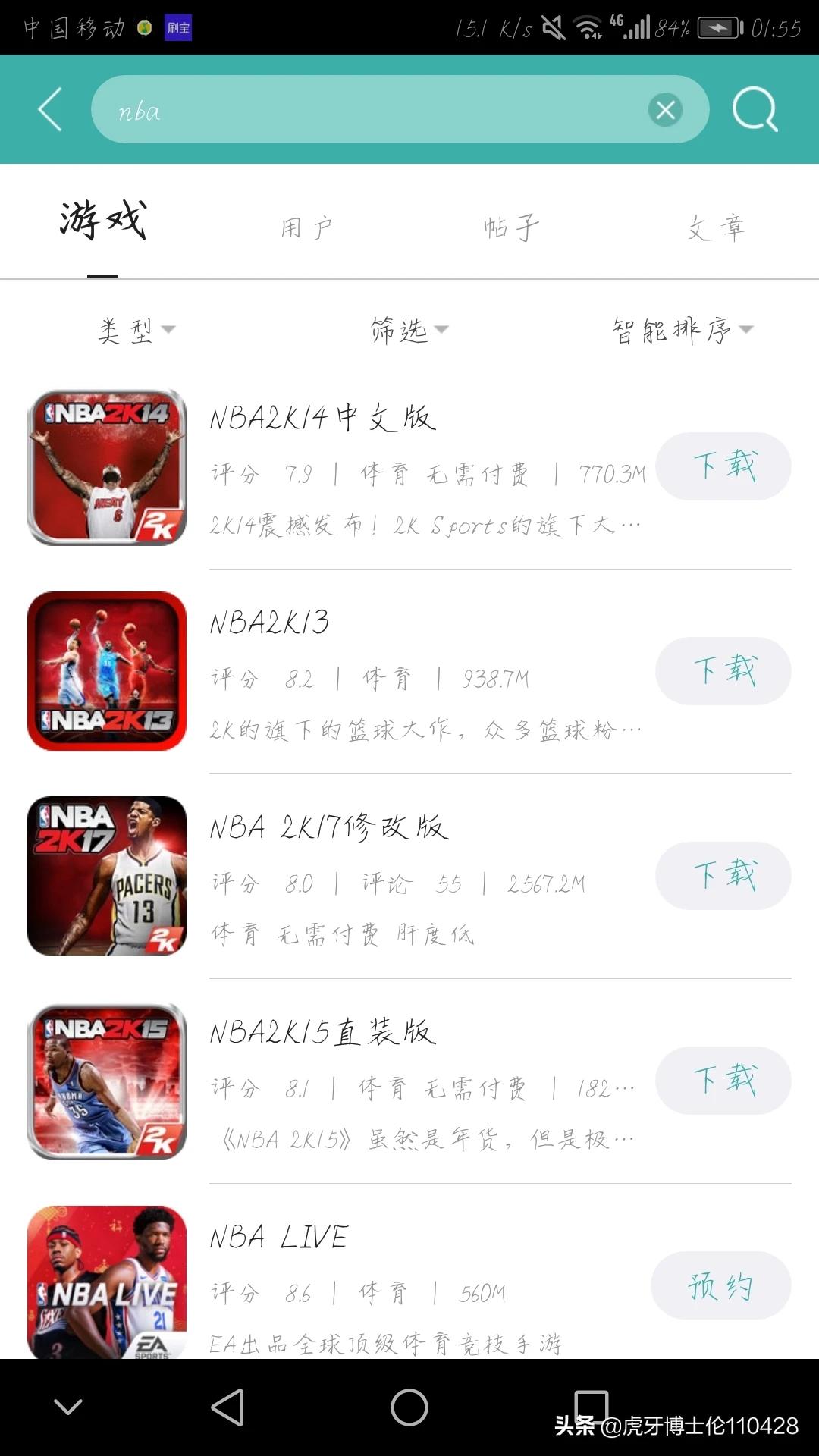This screenshot has height=1456, width=819.
Task: Tap the magnifier search icon
Action: (x=755, y=110)
